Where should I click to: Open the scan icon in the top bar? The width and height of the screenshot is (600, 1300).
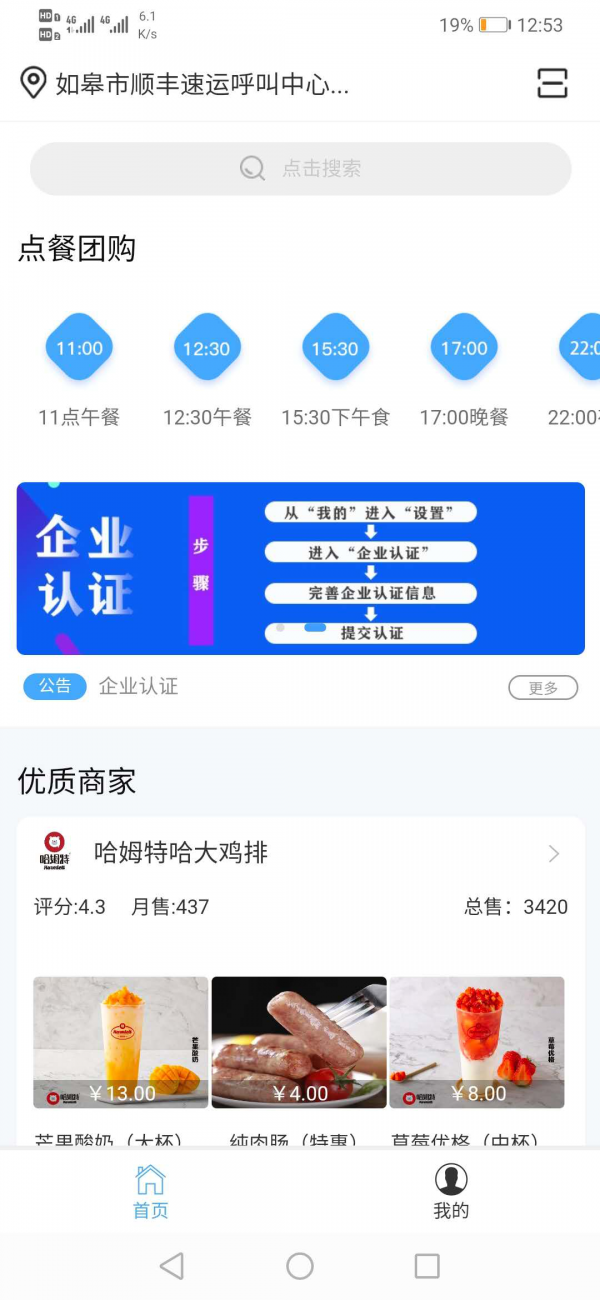pyautogui.click(x=552, y=83)
